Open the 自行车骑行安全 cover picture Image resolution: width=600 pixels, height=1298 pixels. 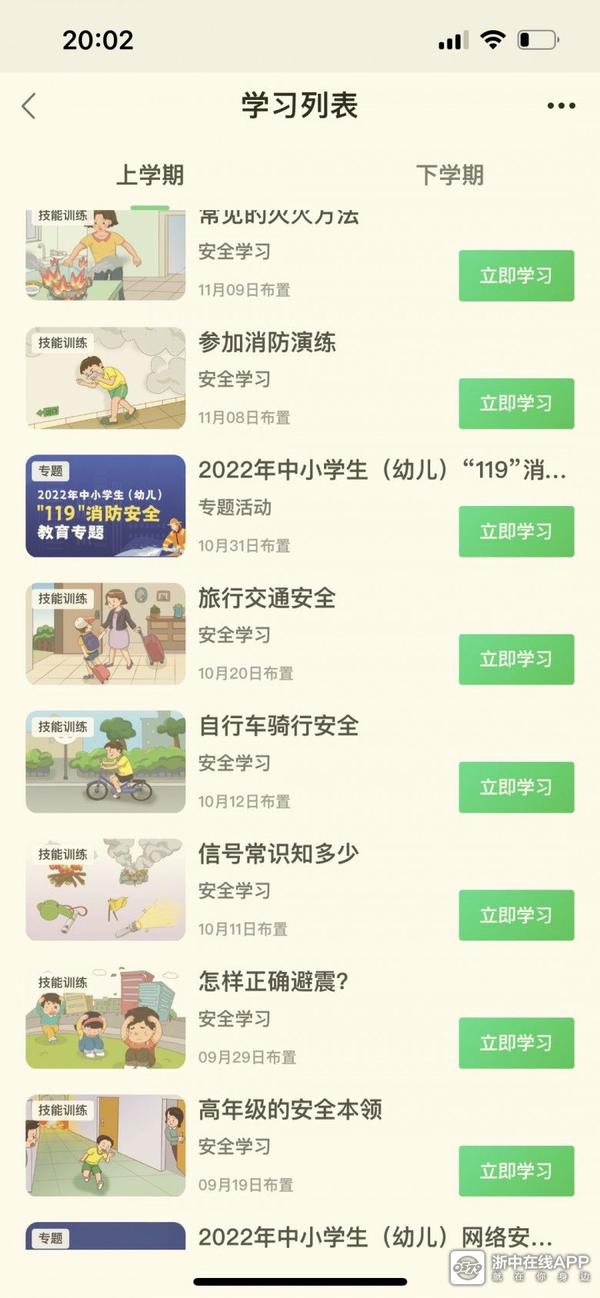click(105, 762)
